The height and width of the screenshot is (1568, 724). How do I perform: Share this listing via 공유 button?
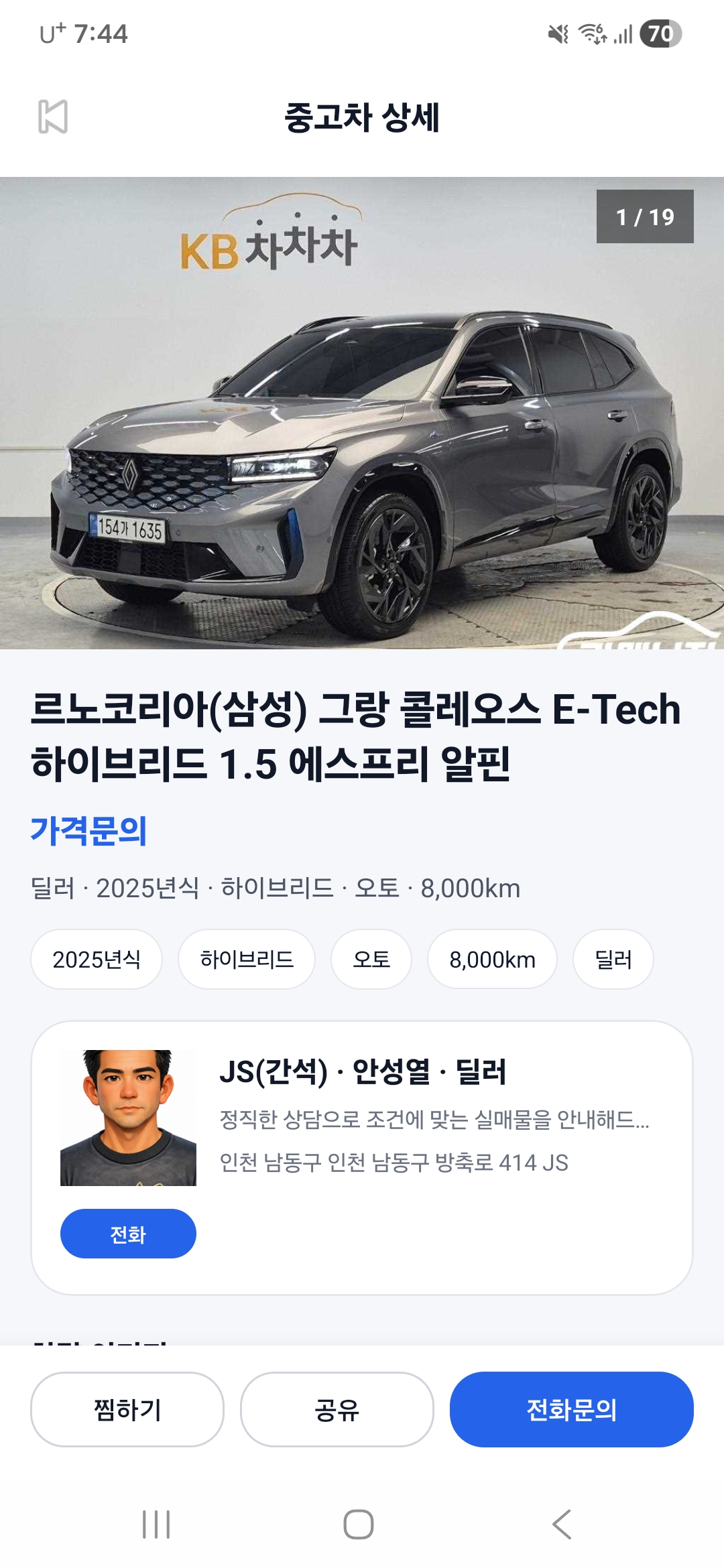point(337,1409)
